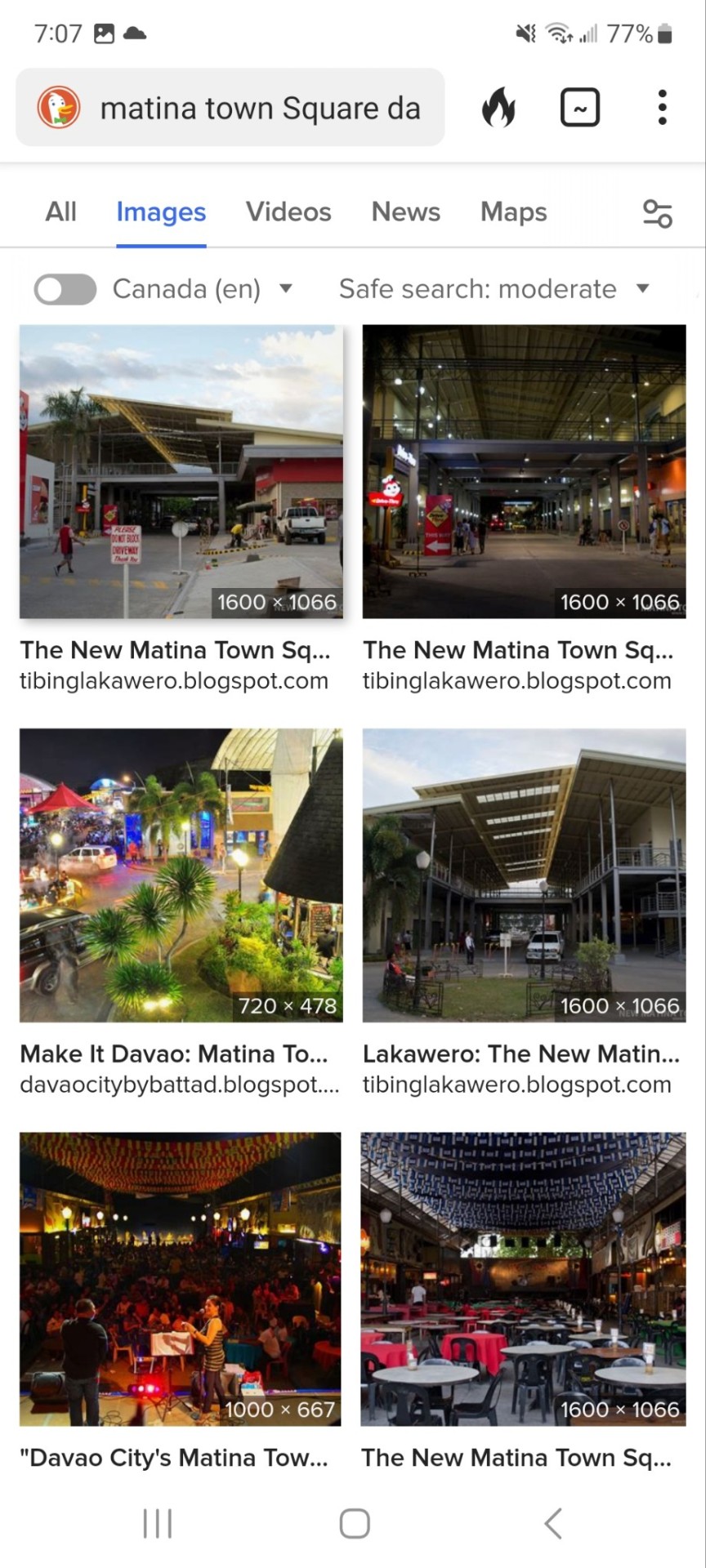706x1568 pixels.
Task: Open the browser overflow menu
Action: (x=662, y=108)
